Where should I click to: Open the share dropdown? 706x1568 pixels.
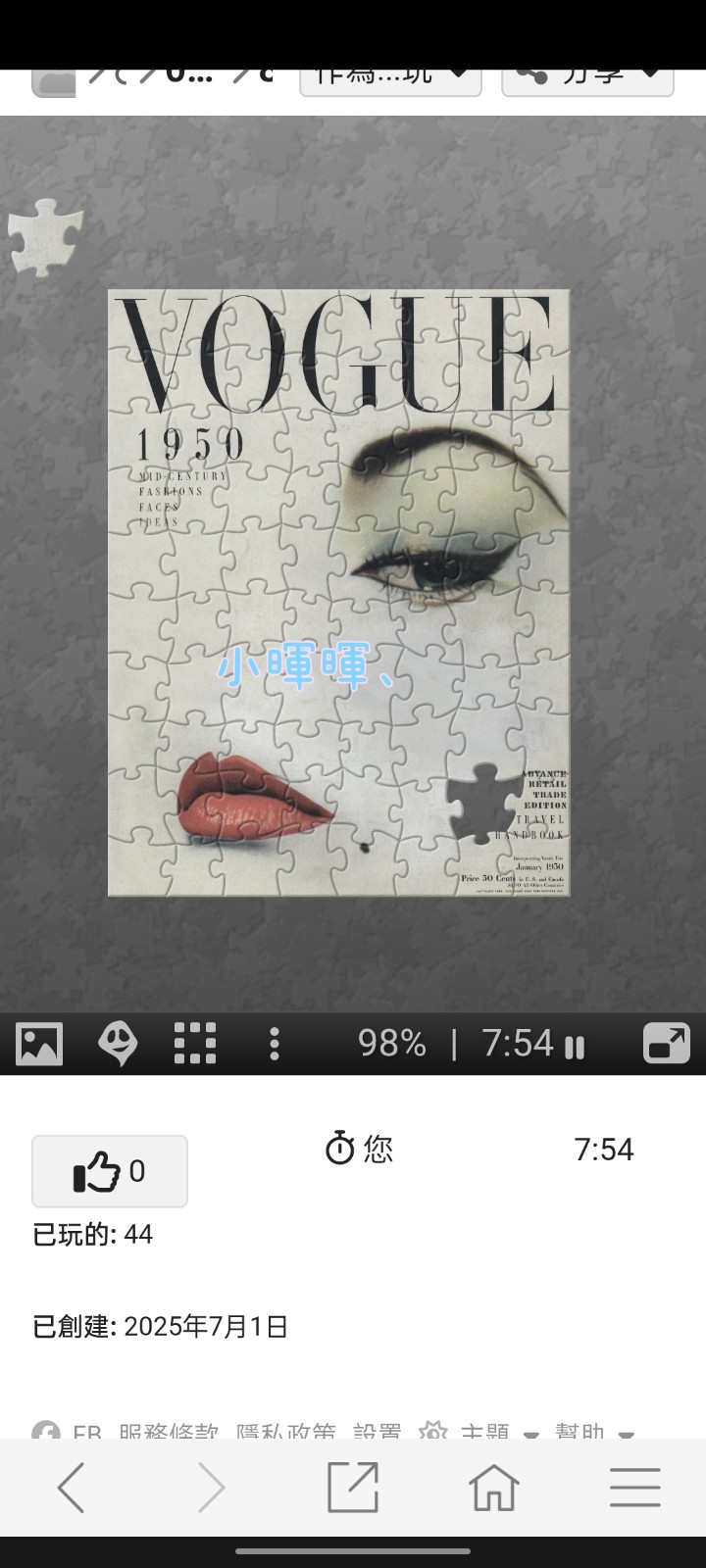pyautogui.click(x=587, y=76)
